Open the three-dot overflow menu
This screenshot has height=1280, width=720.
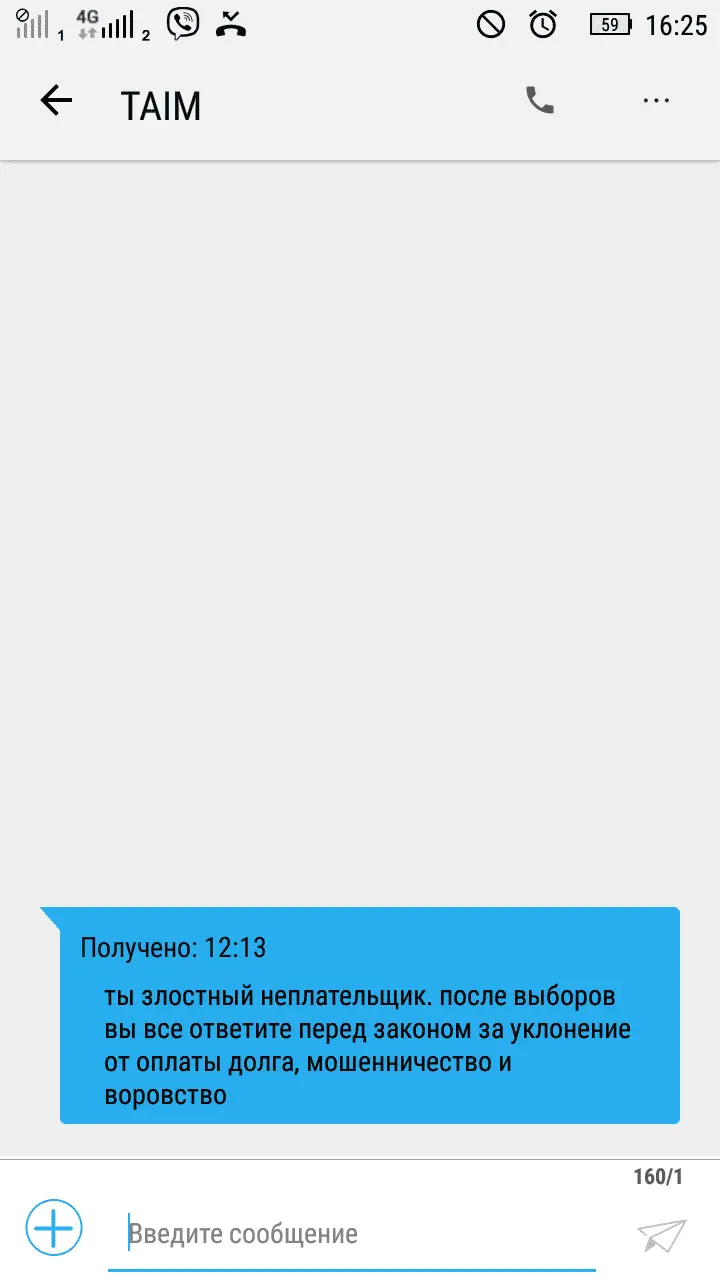656,100
